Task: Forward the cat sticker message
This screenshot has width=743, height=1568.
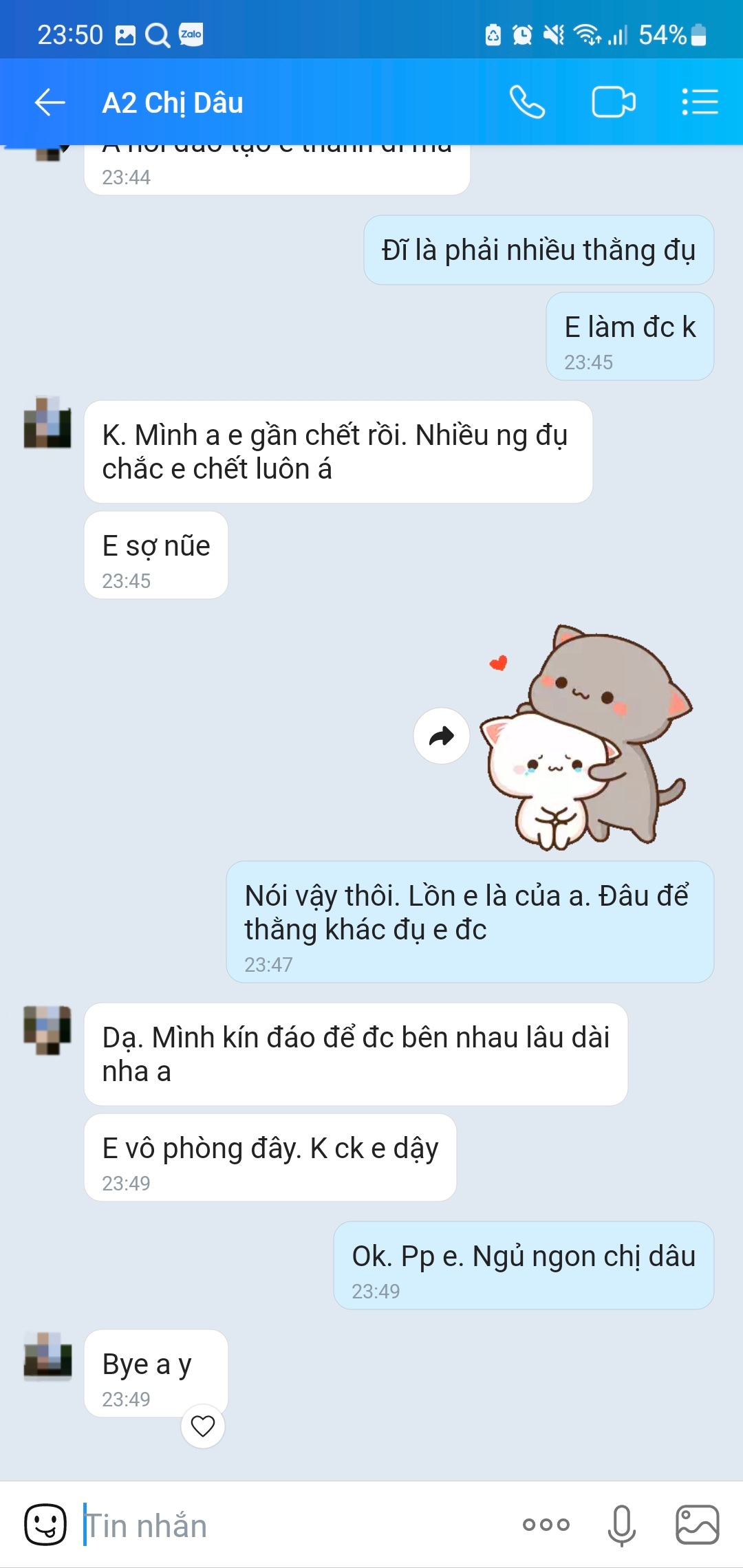Action: 442,736
